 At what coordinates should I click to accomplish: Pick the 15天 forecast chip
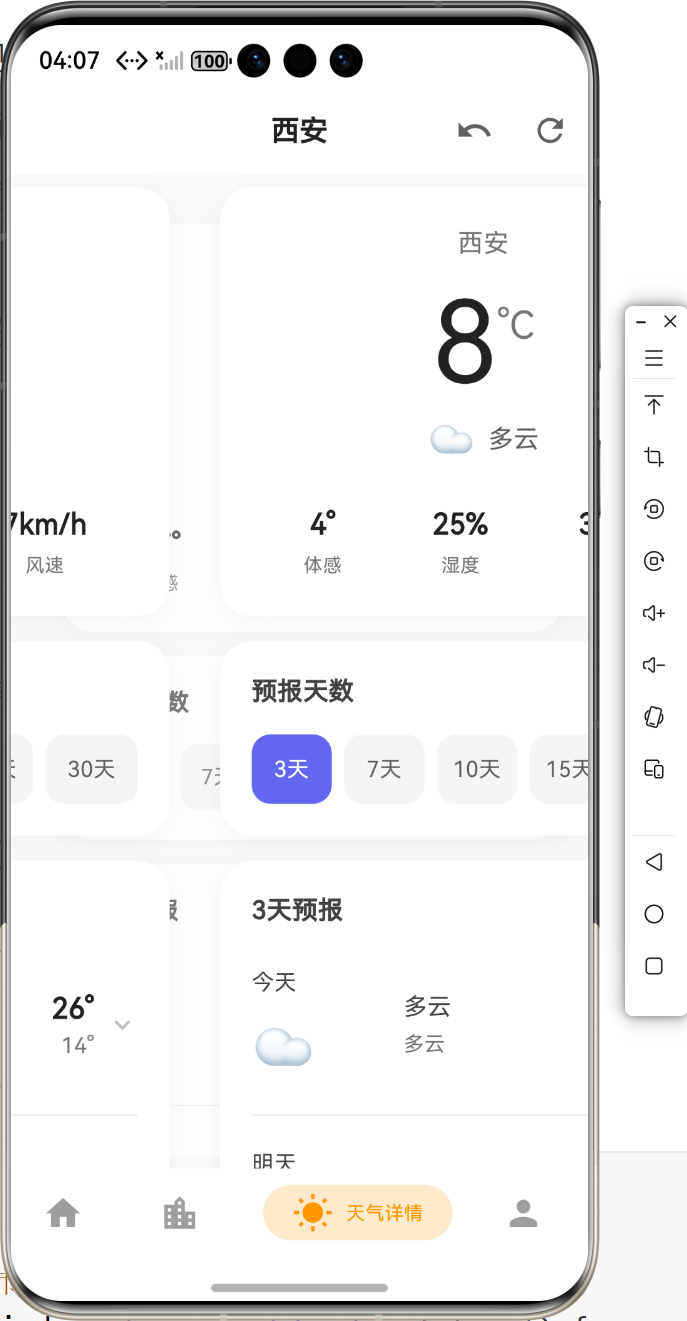coord(565,769)
